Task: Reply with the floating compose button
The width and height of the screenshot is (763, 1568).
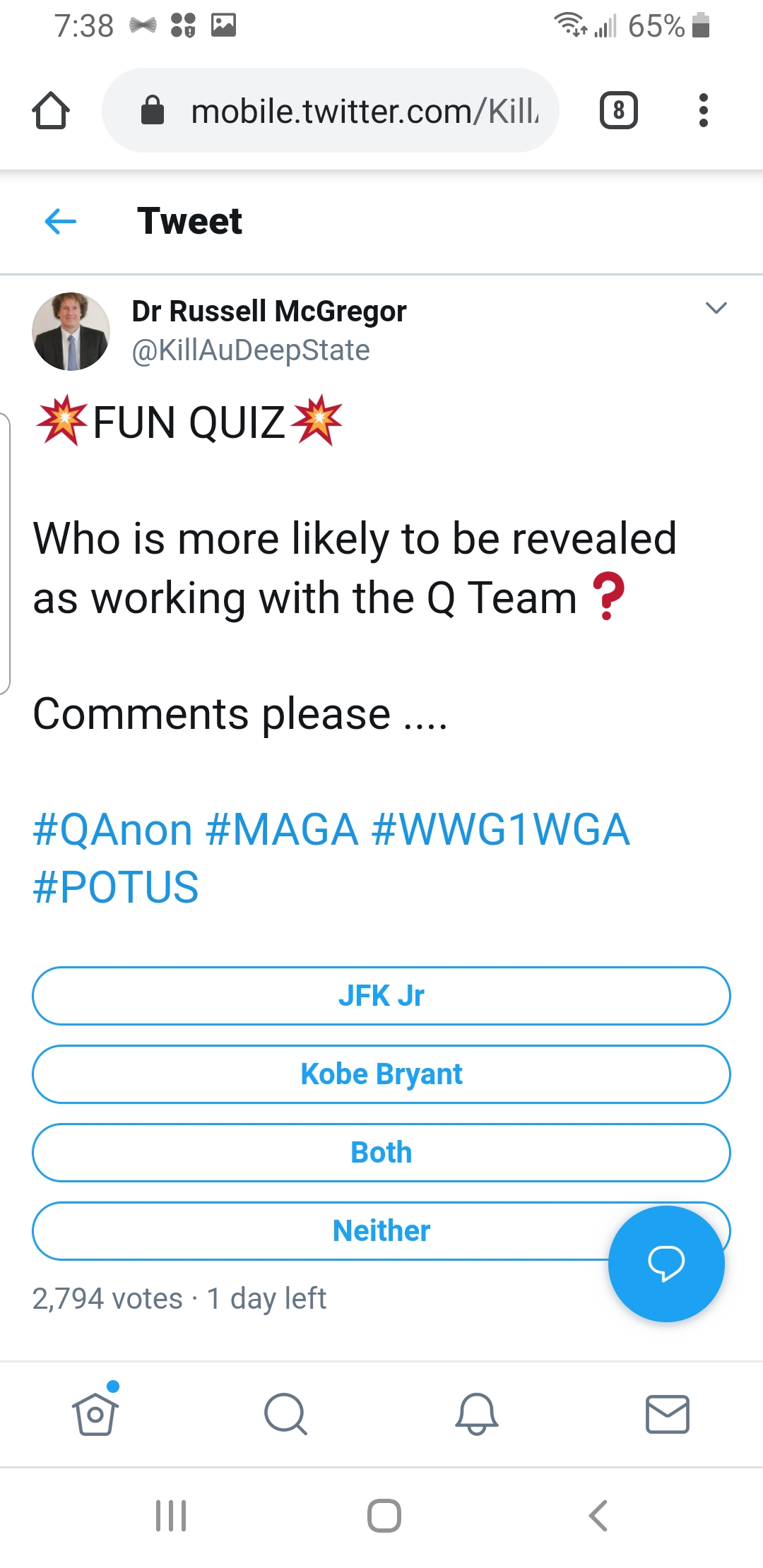Action: [x=666, y=1263]
